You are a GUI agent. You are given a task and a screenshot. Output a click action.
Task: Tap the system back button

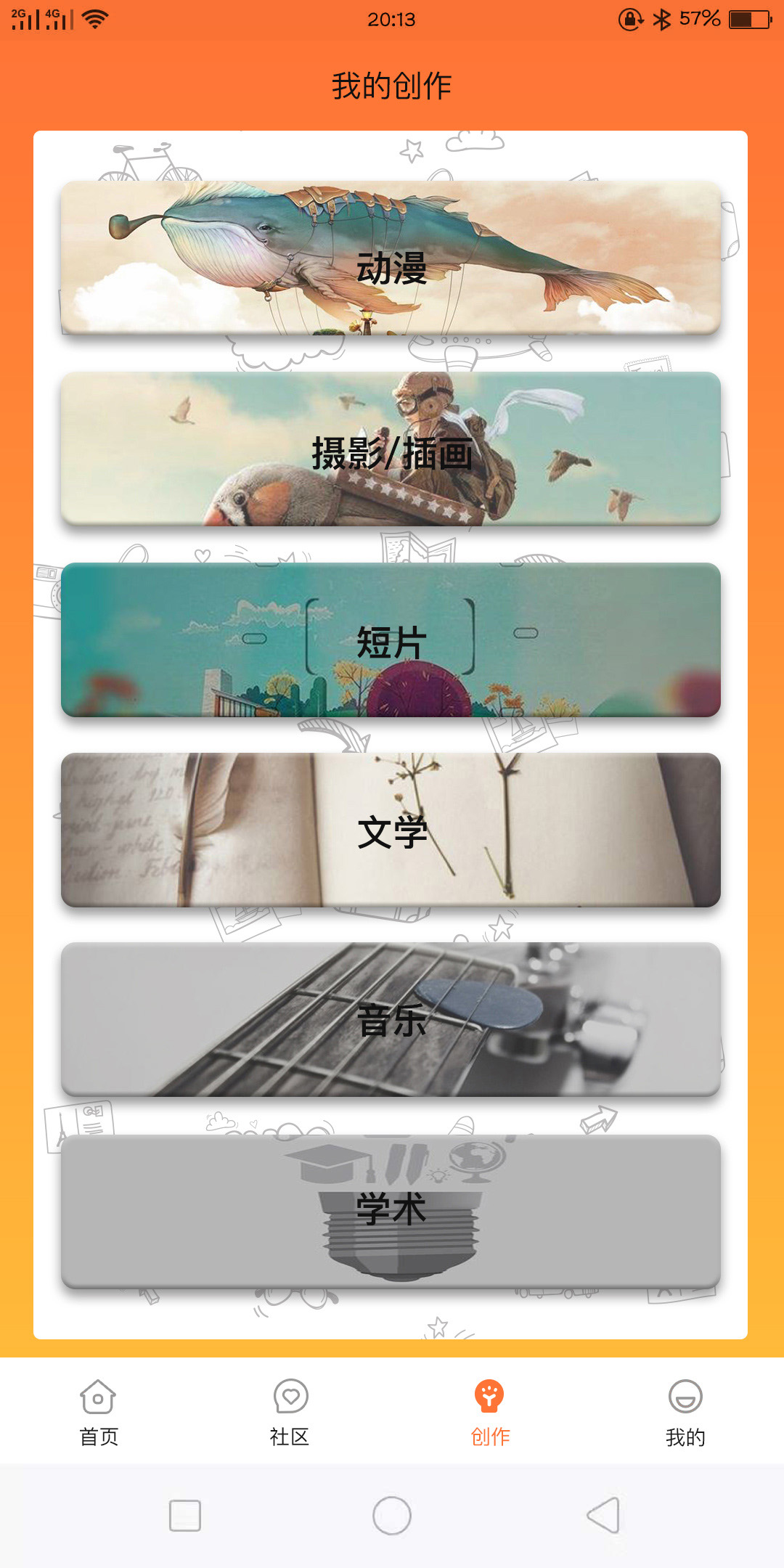[603, 1516]
